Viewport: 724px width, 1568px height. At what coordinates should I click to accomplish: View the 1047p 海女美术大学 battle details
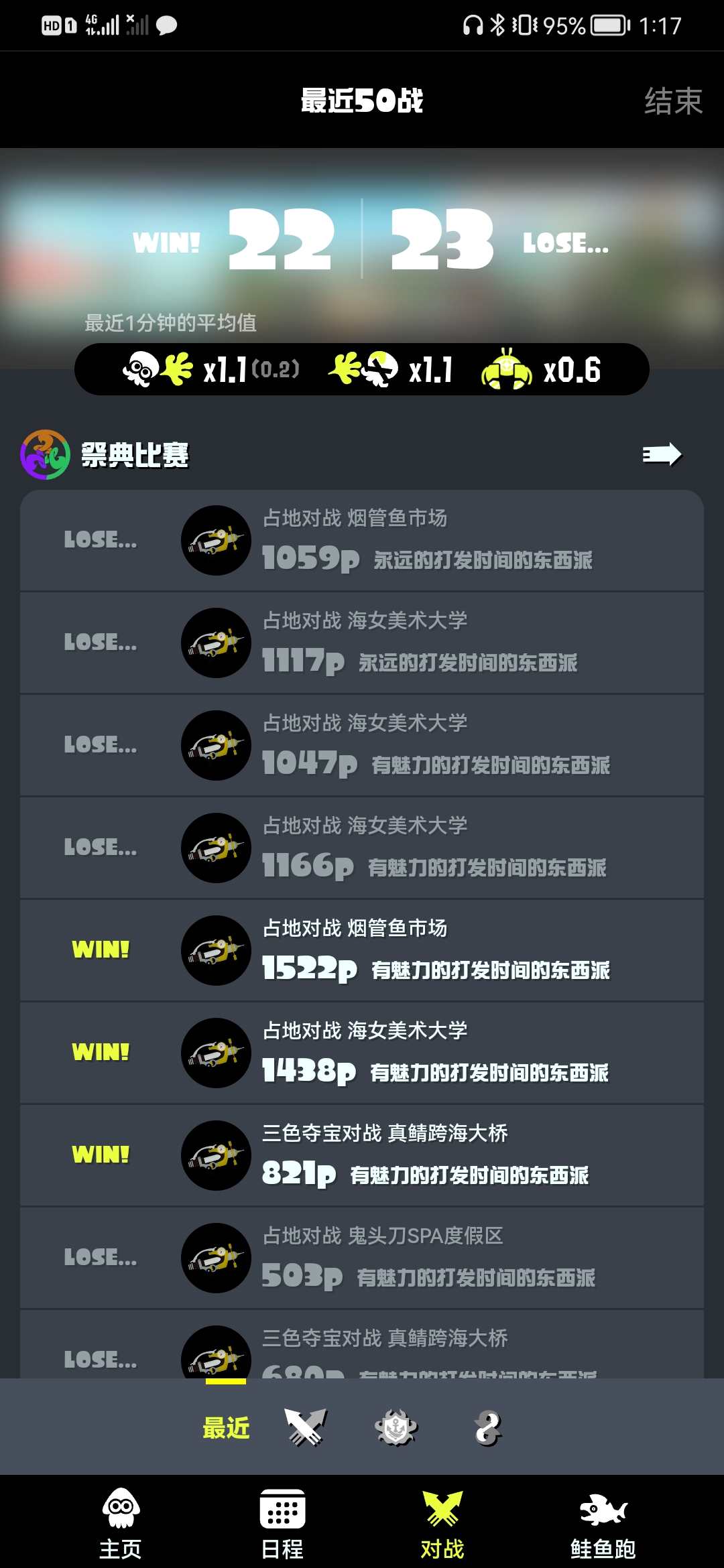point(362,745)
